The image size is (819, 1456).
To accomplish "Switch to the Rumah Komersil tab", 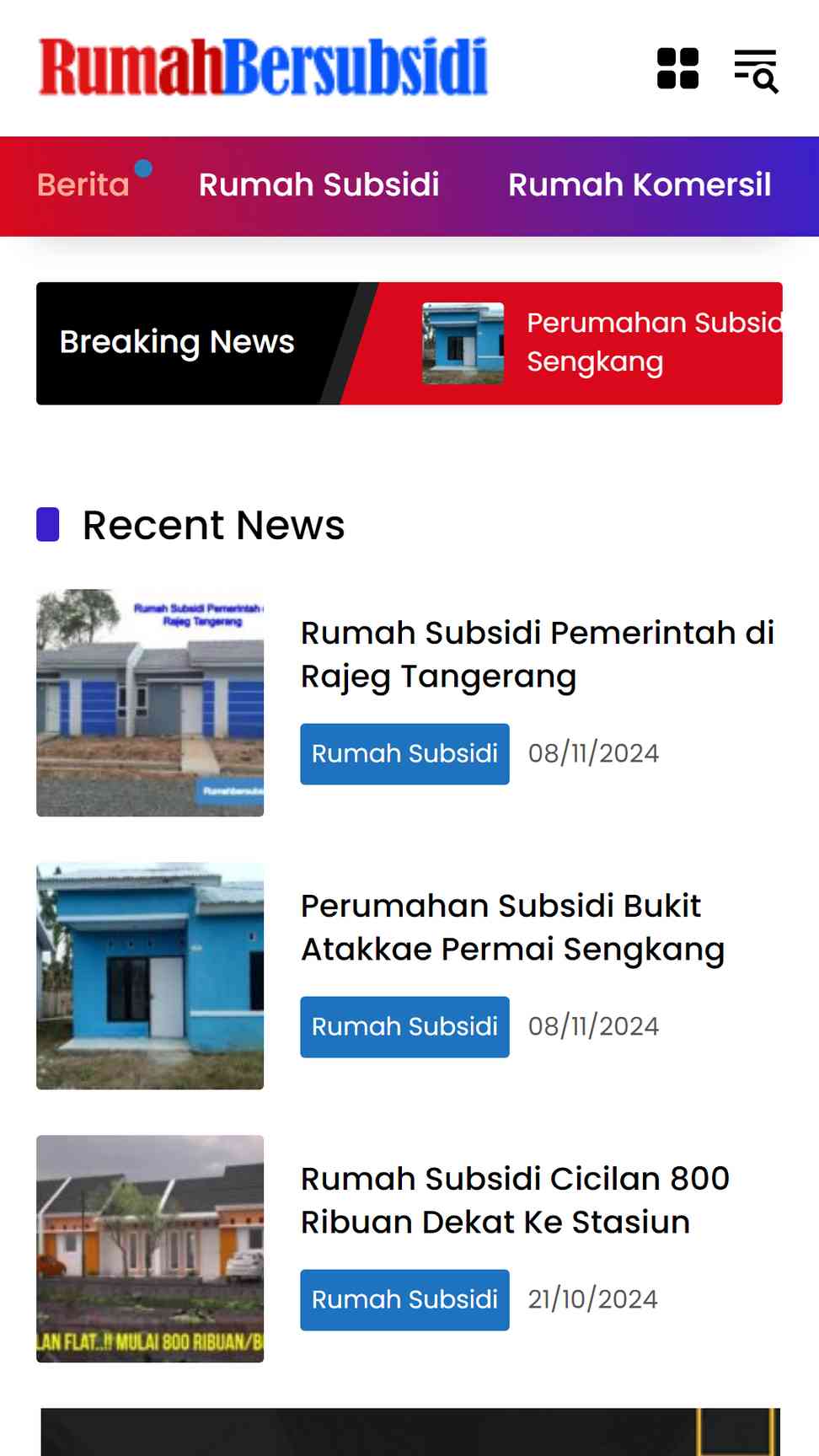I will [639, 185].
